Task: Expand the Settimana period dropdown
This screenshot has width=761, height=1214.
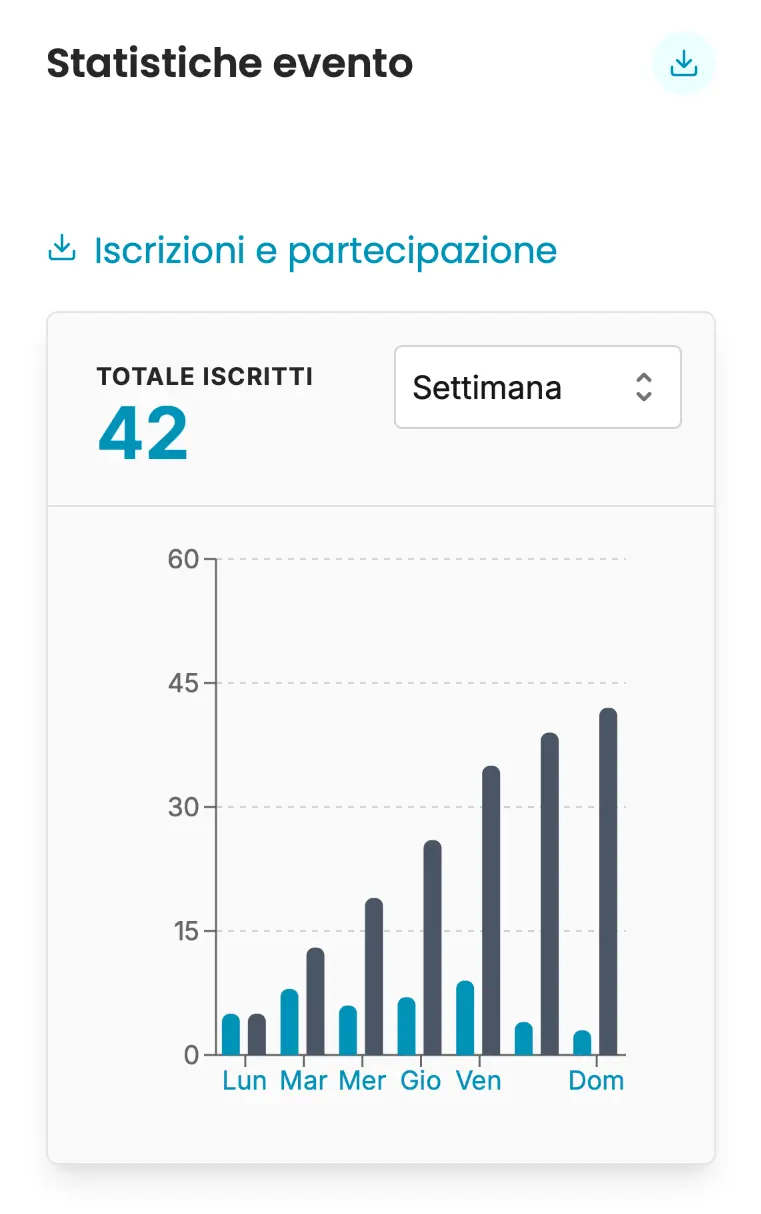Action: point(537,387)
